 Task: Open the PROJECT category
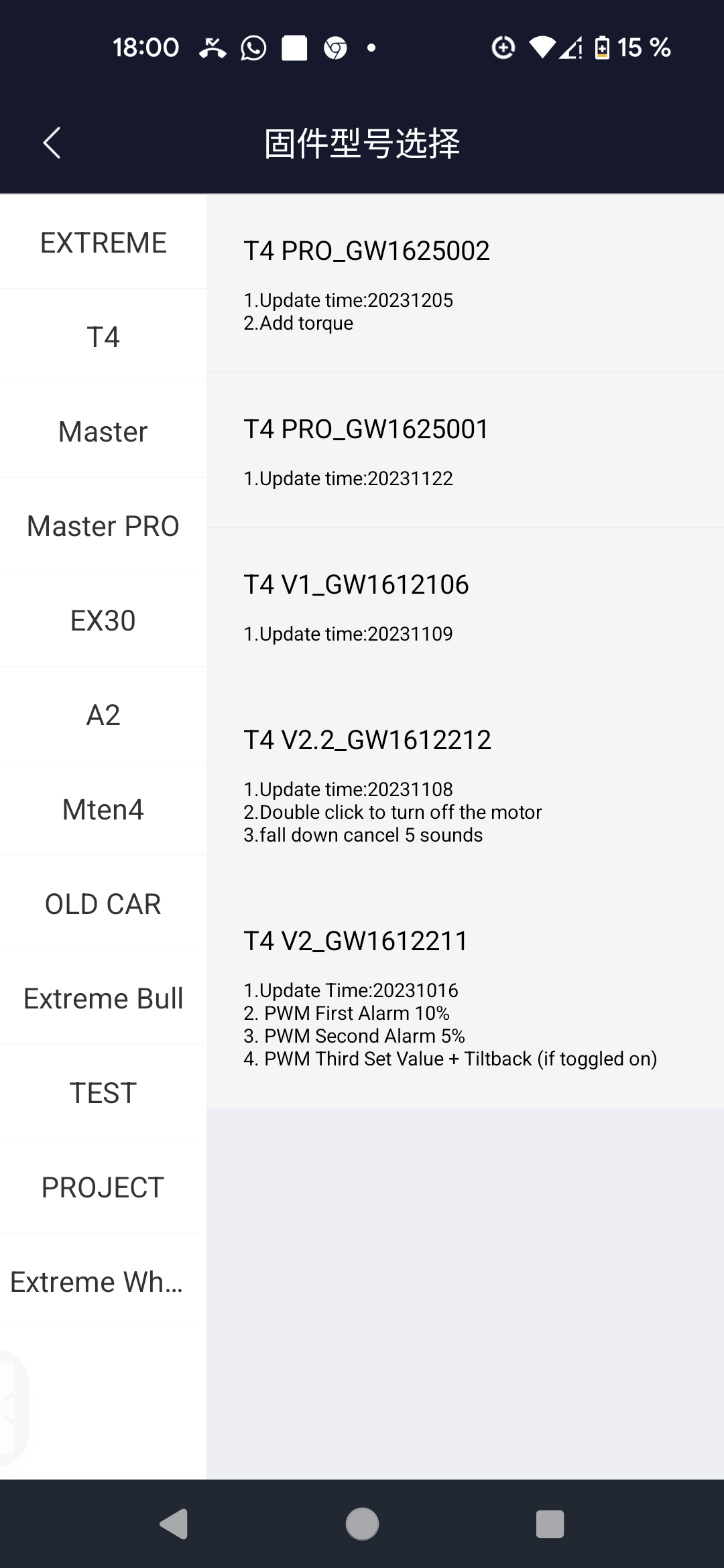point(103,1187)
